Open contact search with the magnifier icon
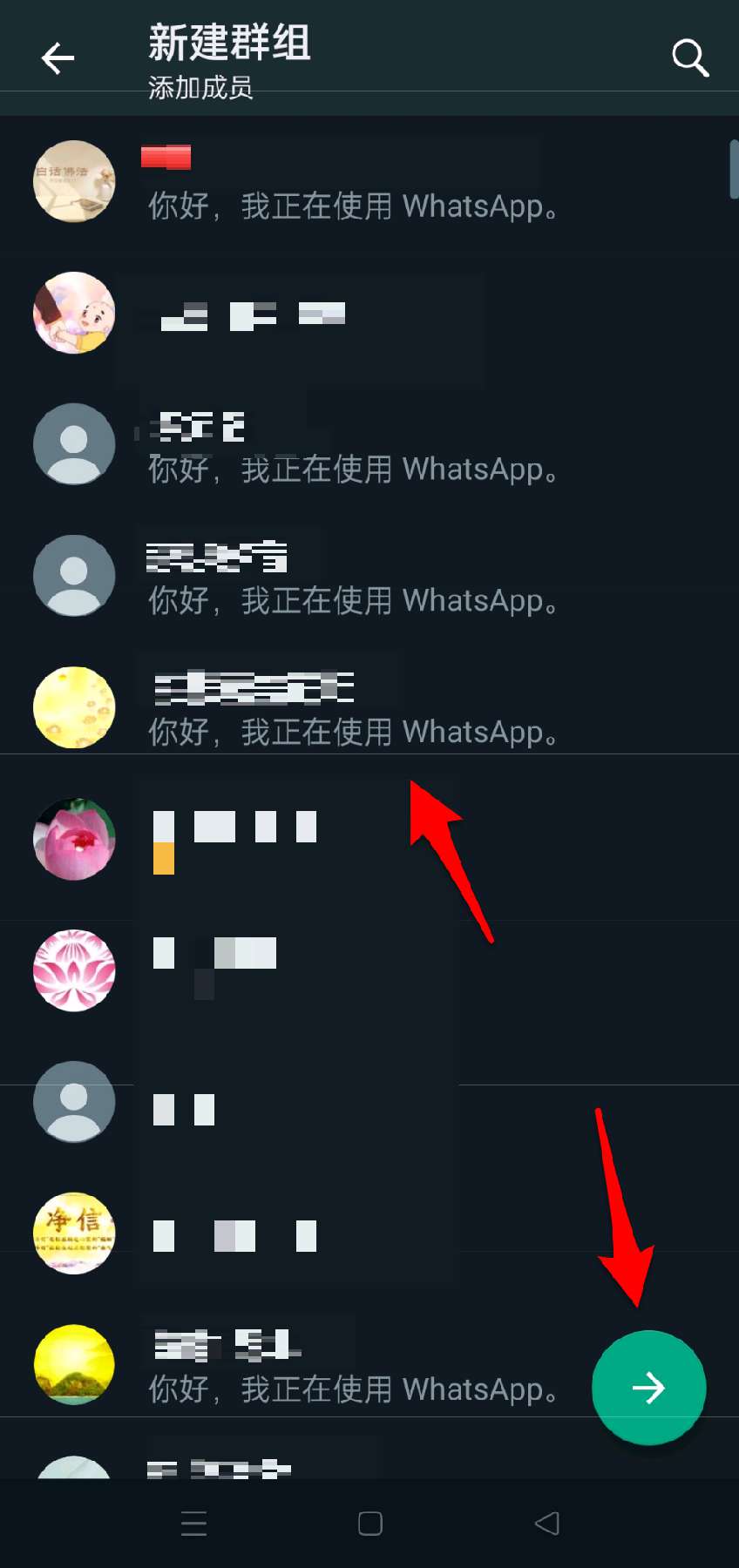Image resolution: width=739 pixels, height=1568 pixels. pos(689,58)
